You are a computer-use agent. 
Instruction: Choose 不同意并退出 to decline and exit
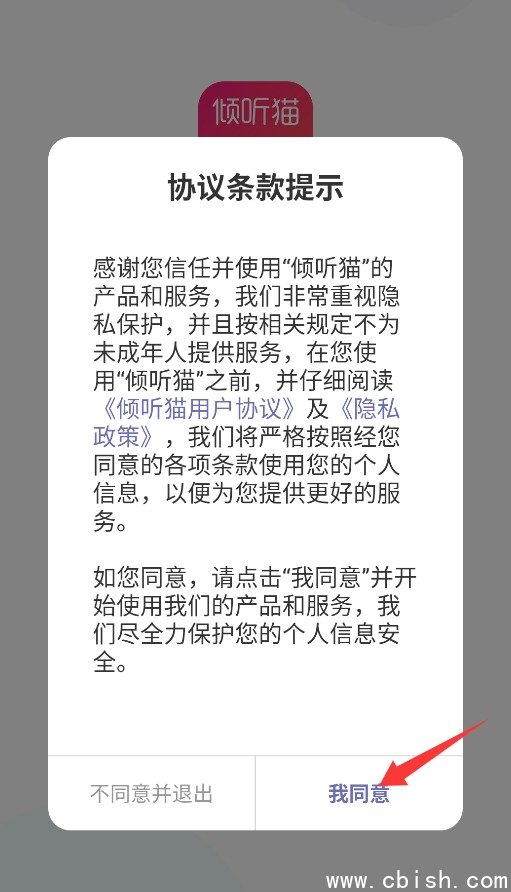tap(151, 793)
